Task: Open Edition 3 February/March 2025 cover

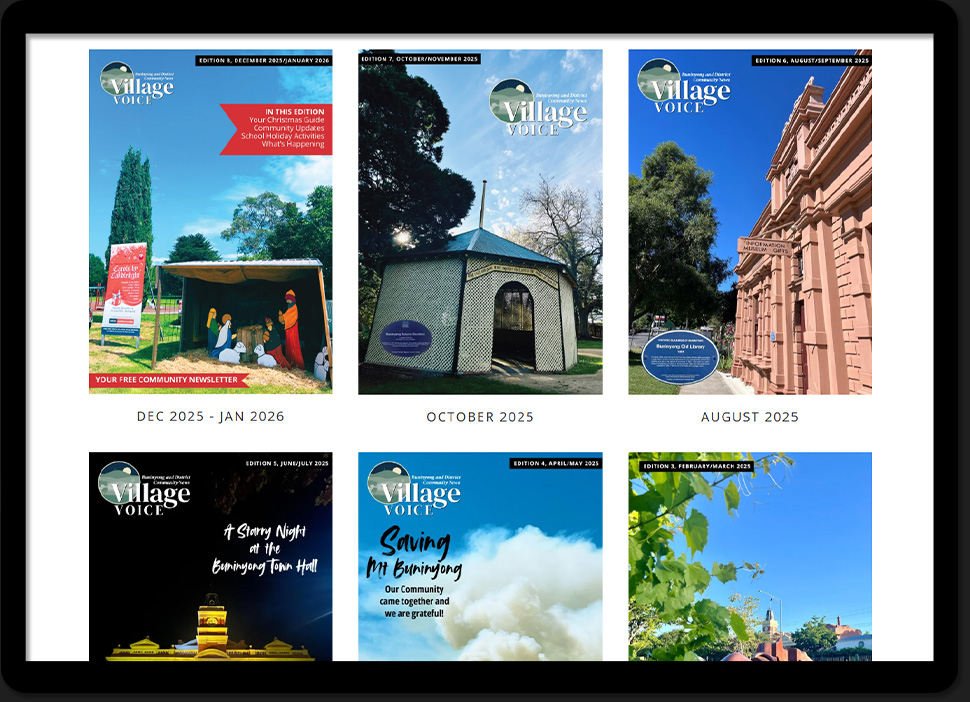Action: (750, 556)
